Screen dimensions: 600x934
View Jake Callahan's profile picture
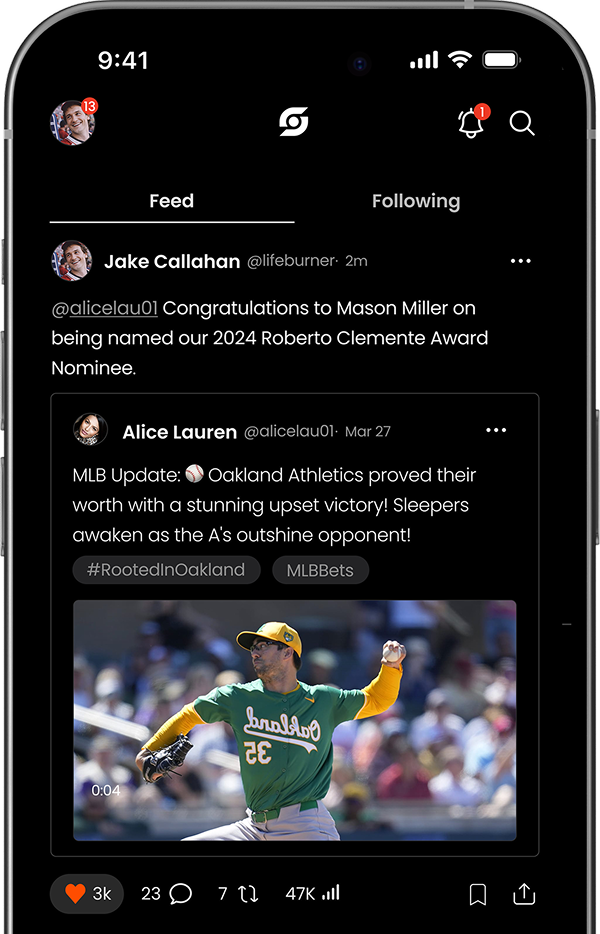(72, 261)
